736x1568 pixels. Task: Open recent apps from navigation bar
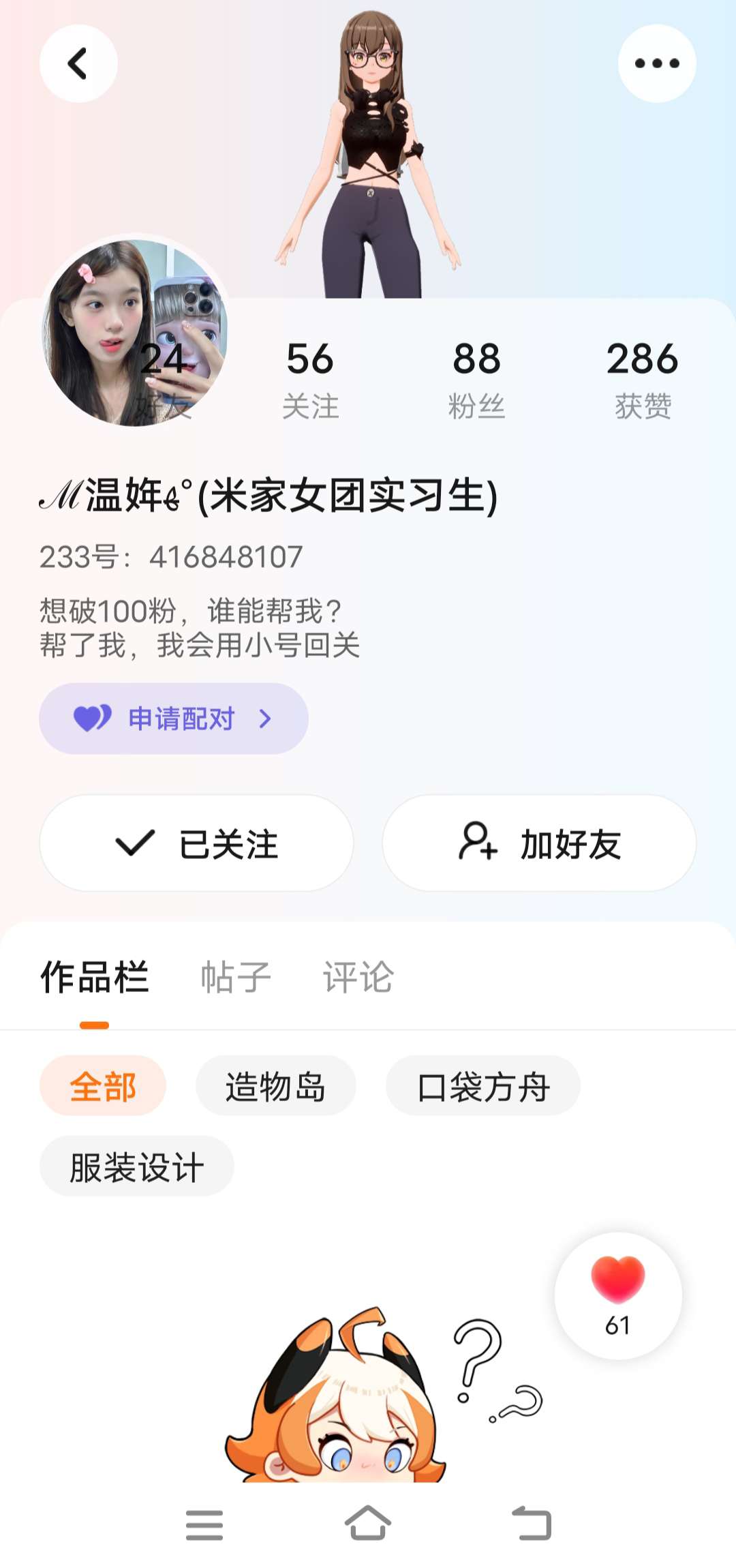204,1524
